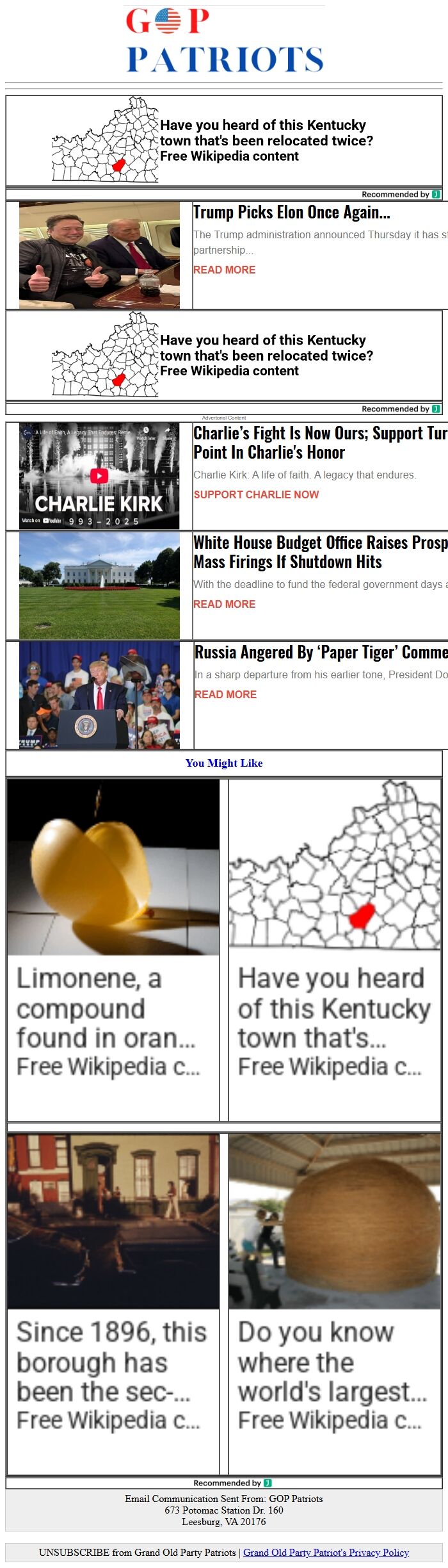The width and height of the screenshot is (448, 1568).
Task: Tap the Elon and Trump airplane photo
Action: pyautogui.click(x=99, y=255)
